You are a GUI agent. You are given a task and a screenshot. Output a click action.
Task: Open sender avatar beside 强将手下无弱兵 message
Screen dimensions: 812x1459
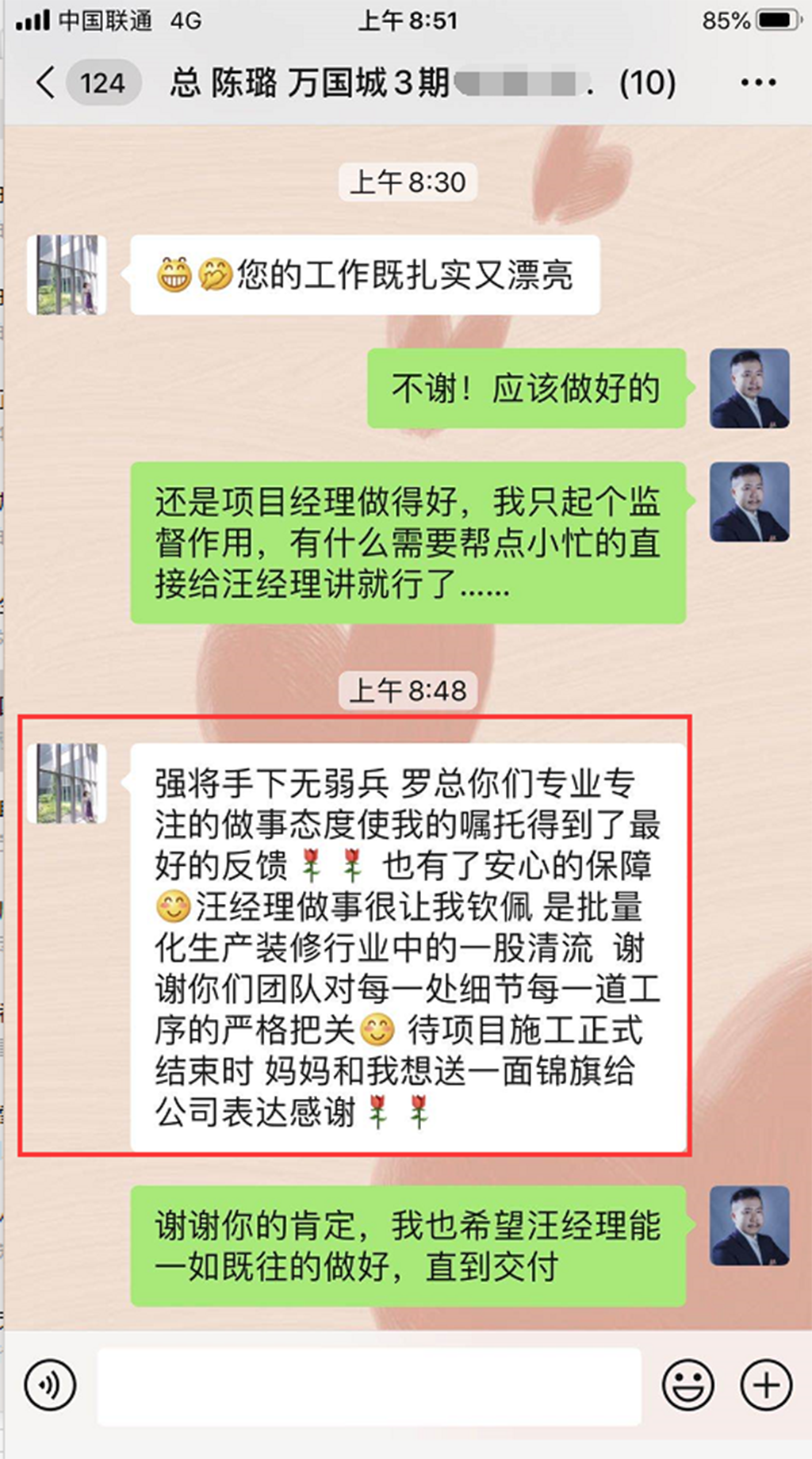coord(67,783)
